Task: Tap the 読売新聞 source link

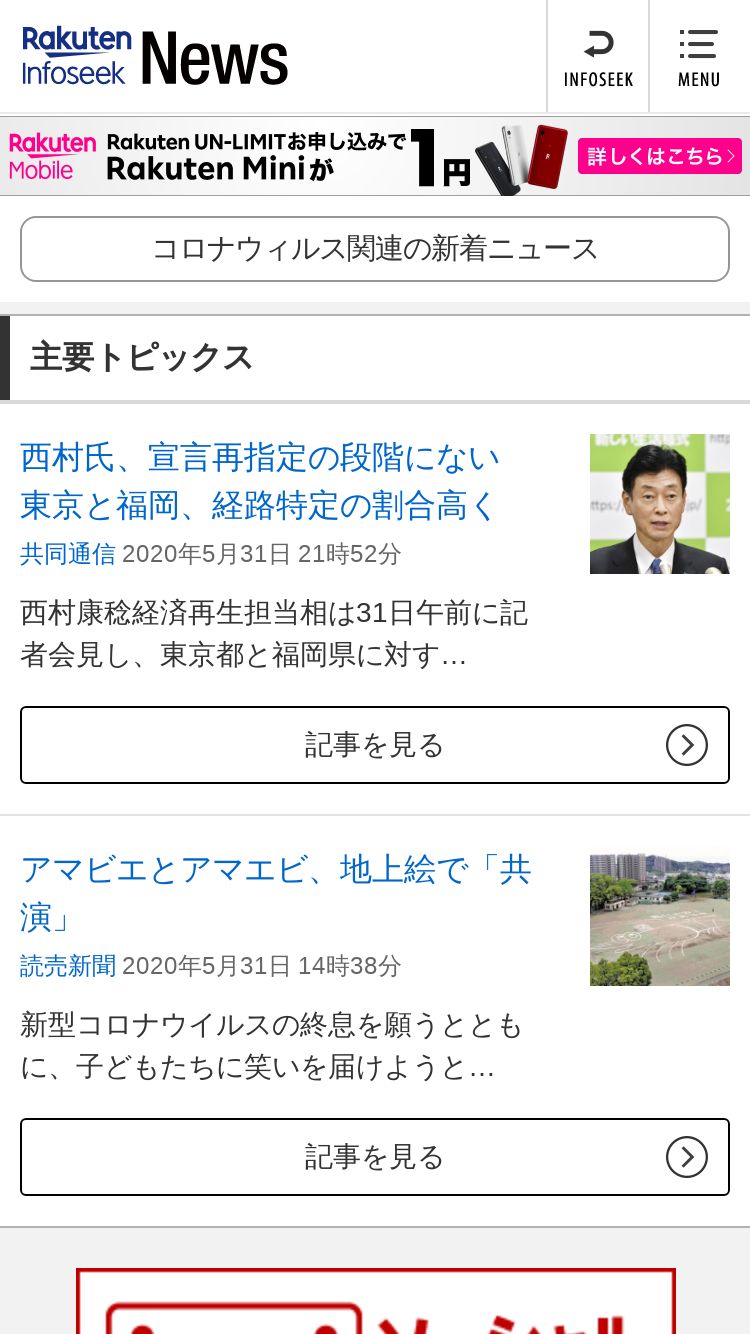Action: pos(68,966)
